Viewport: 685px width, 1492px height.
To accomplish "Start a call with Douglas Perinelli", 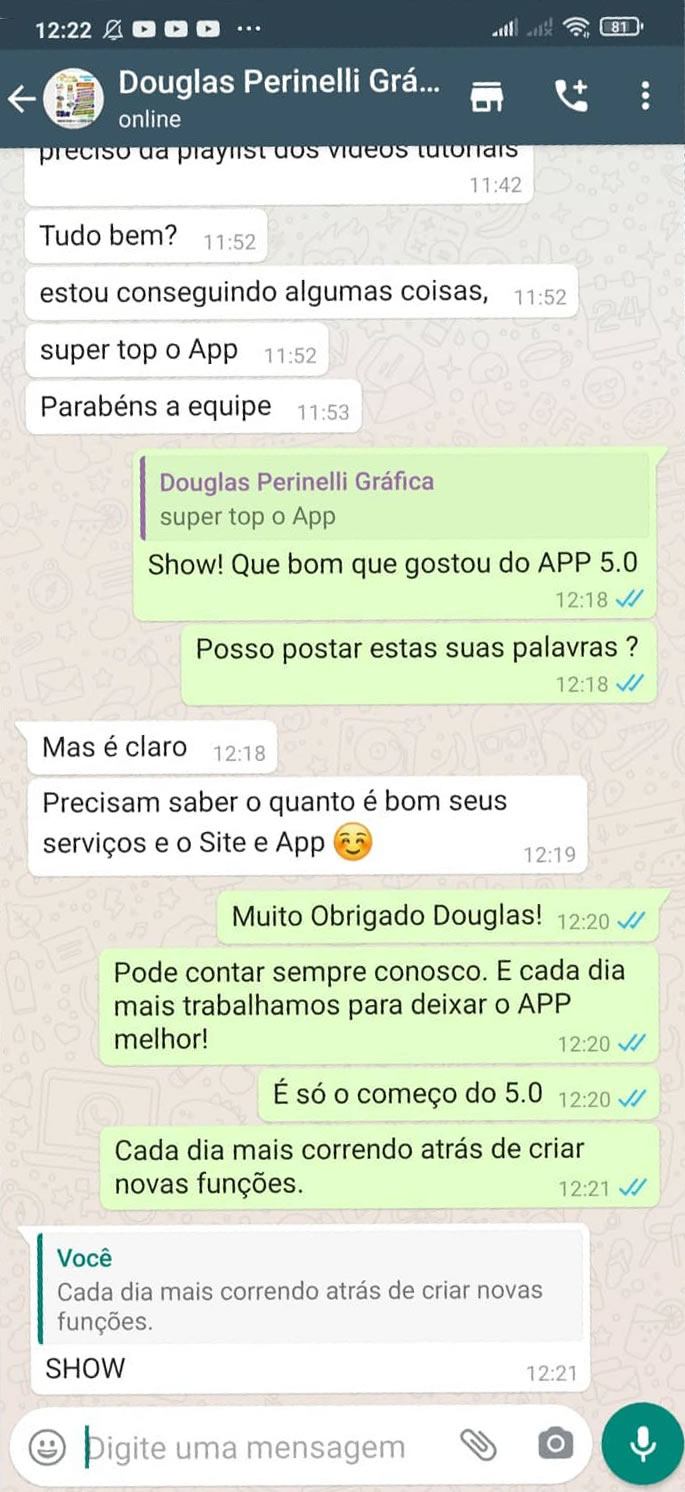I will point(572,97).
